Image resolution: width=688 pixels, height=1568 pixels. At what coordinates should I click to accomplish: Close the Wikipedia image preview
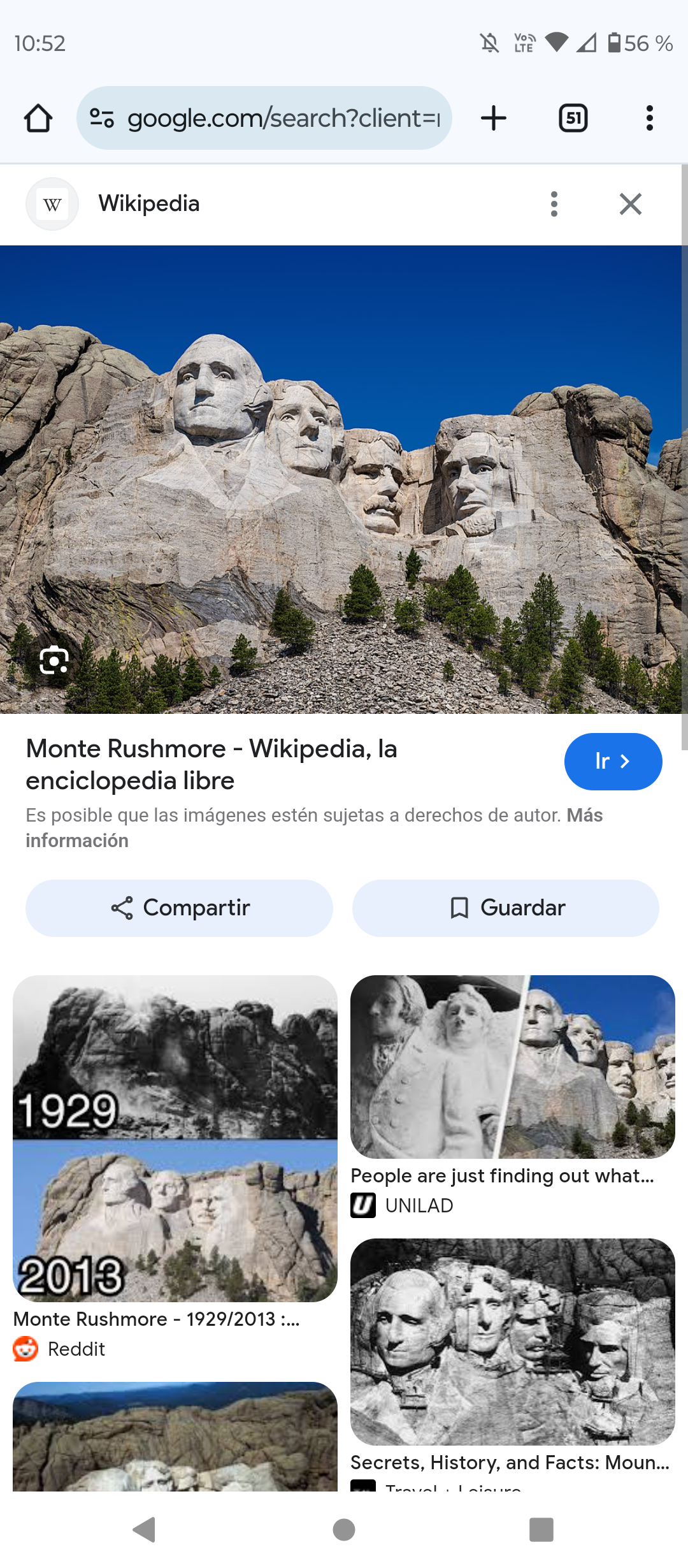coord(630,204)
